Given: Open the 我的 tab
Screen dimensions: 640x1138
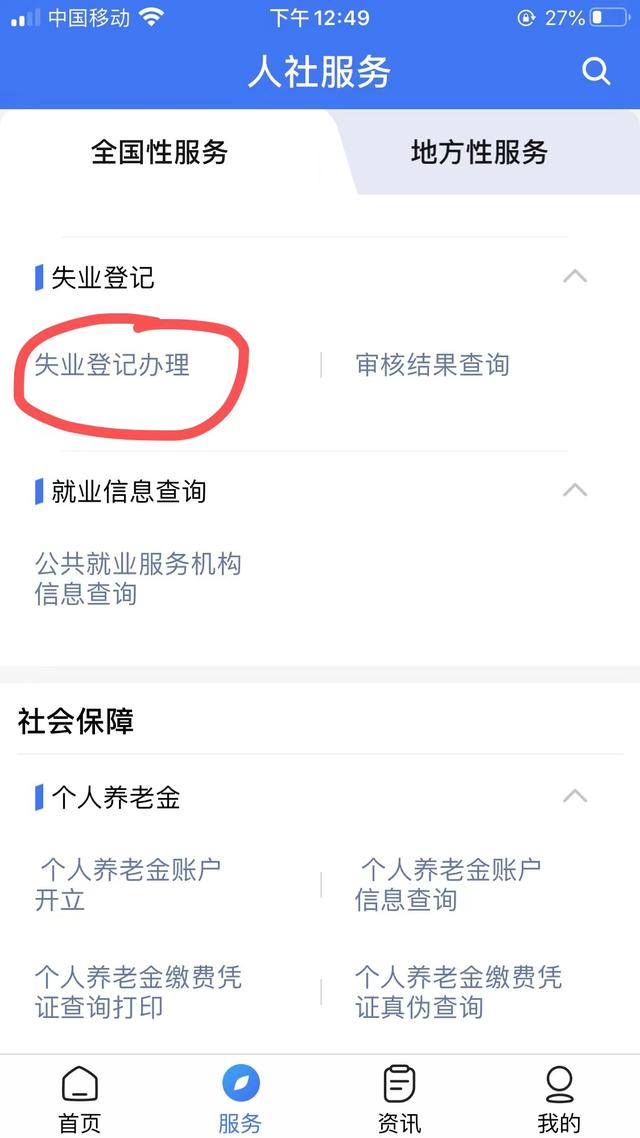Looking at the screenshot, I should [x=559, y=1099].
